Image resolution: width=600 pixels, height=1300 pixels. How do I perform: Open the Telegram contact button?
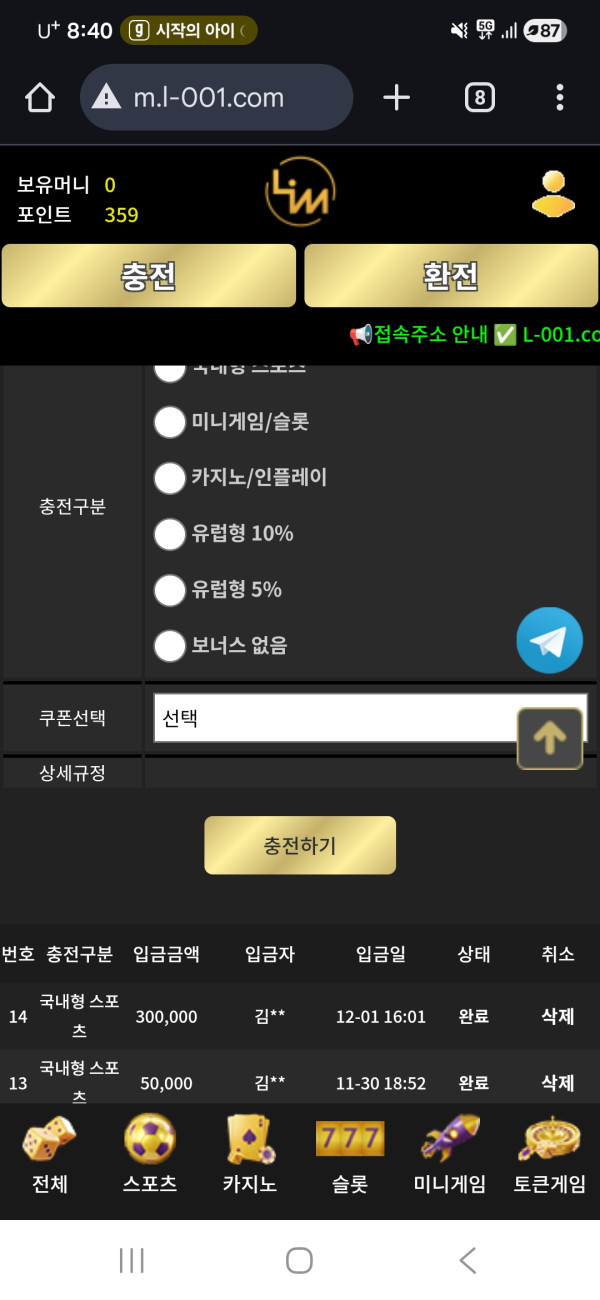[549, 640]
